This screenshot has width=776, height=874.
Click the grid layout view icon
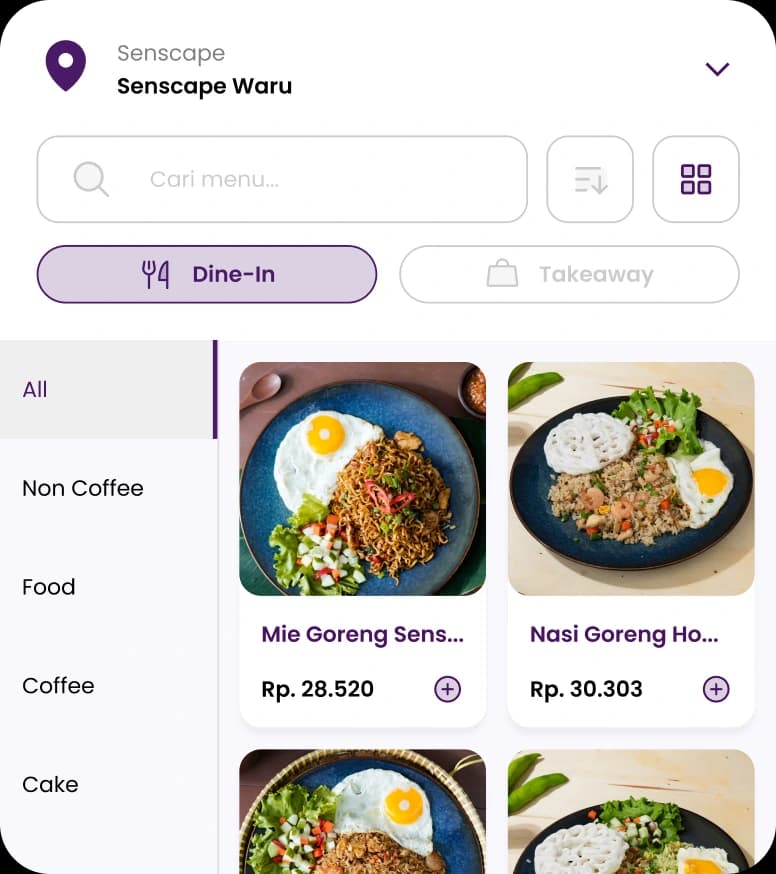696,179
